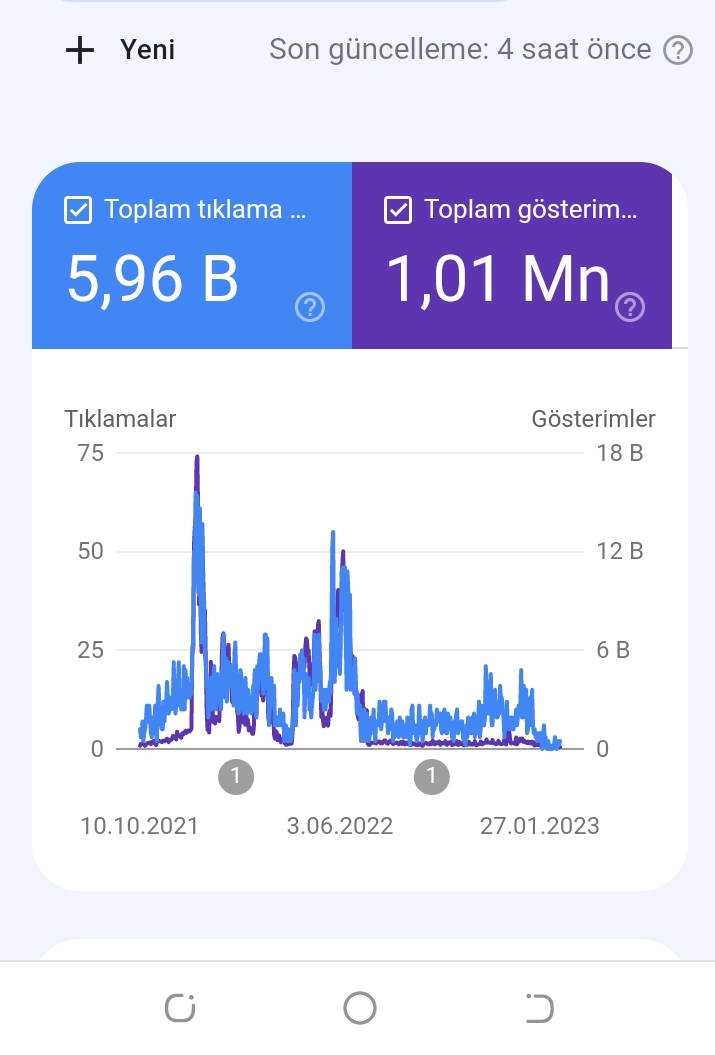715x1055 pixels.
Task: Uncheck the Toplam gösterim checkbox
Action: click(x=398, y=210)
